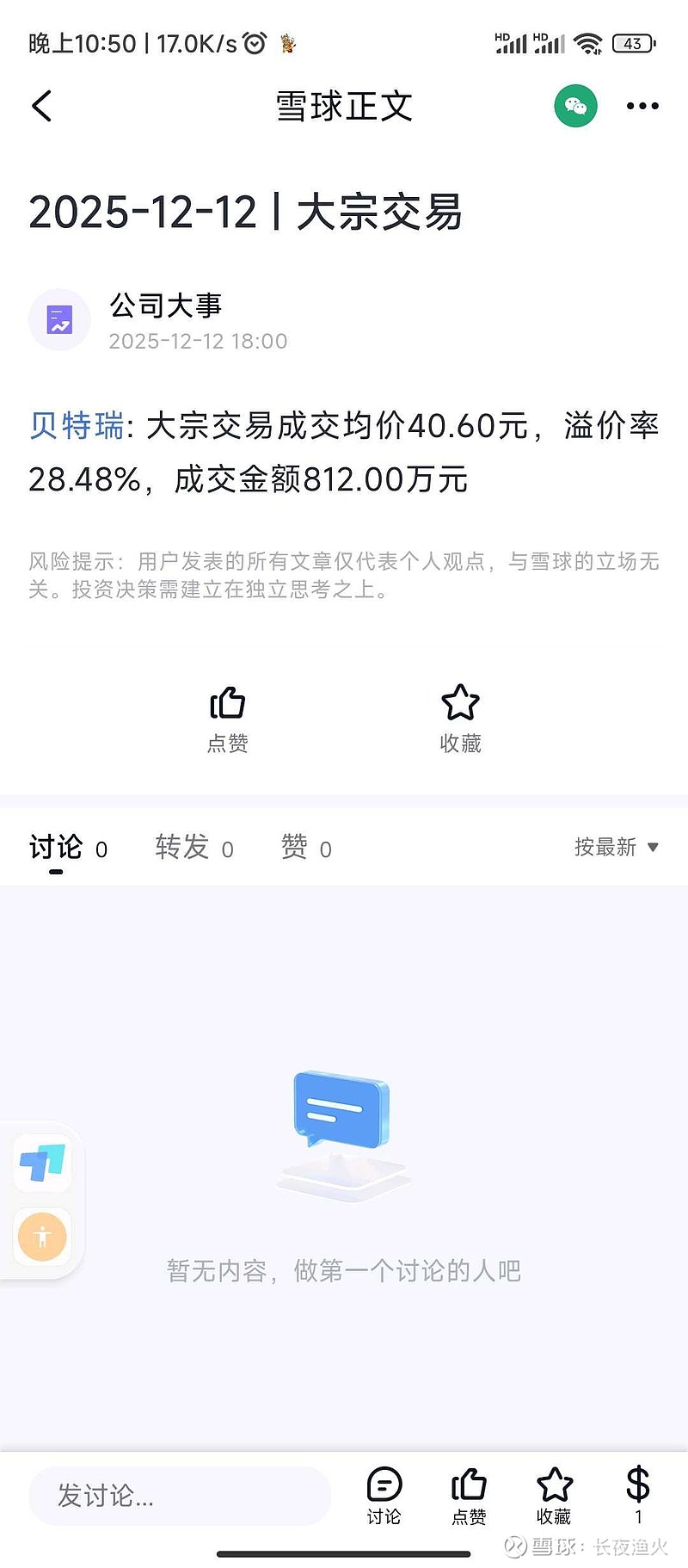Open the blue floating side widget

click(x=42, y=1163)
